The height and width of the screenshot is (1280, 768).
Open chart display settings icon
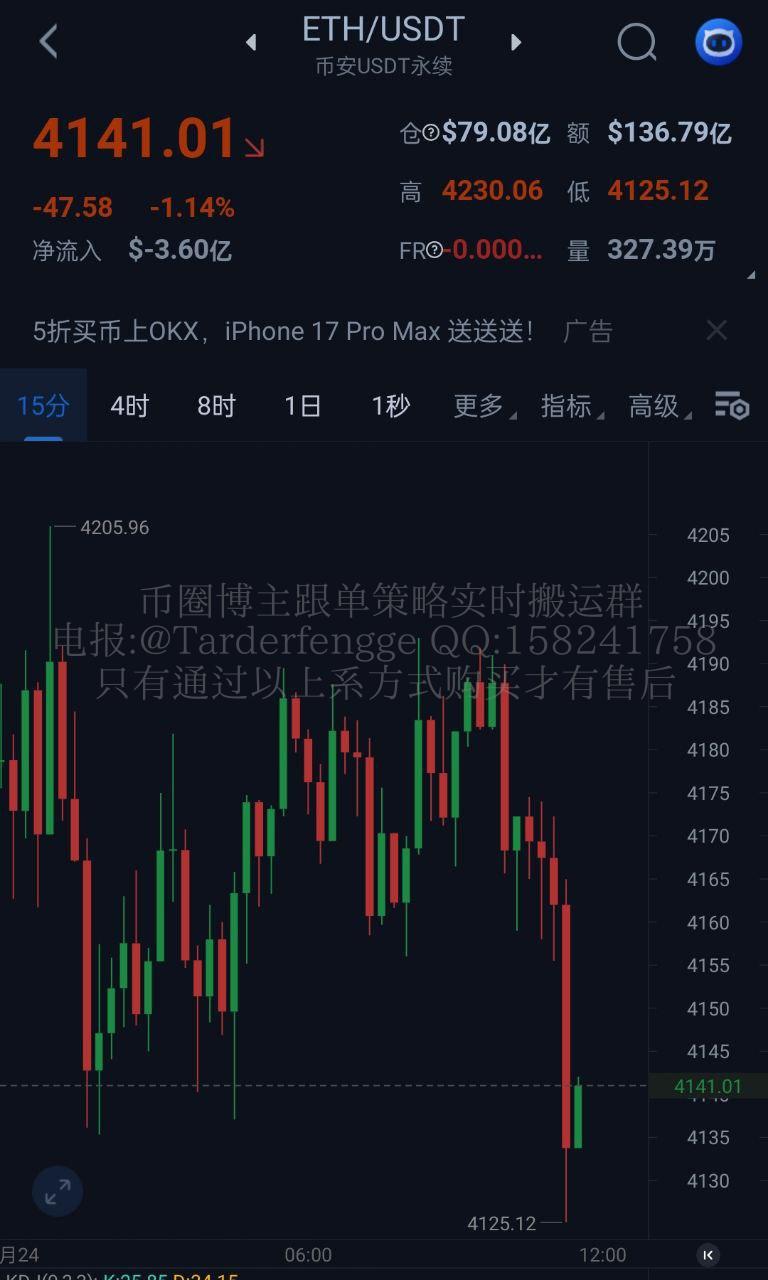[732, 406]
